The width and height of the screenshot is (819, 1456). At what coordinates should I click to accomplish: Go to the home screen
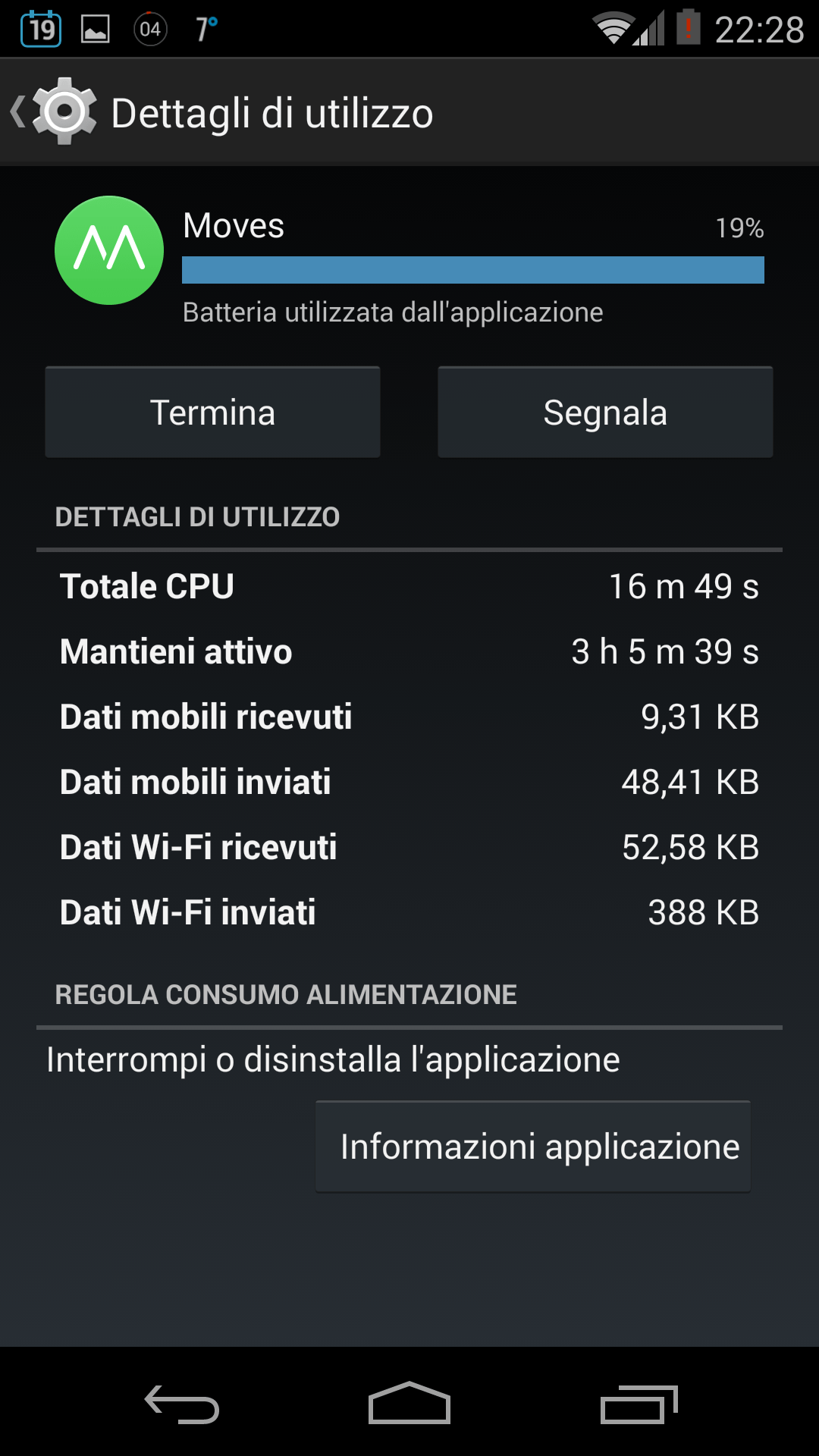coord(409,1403)
